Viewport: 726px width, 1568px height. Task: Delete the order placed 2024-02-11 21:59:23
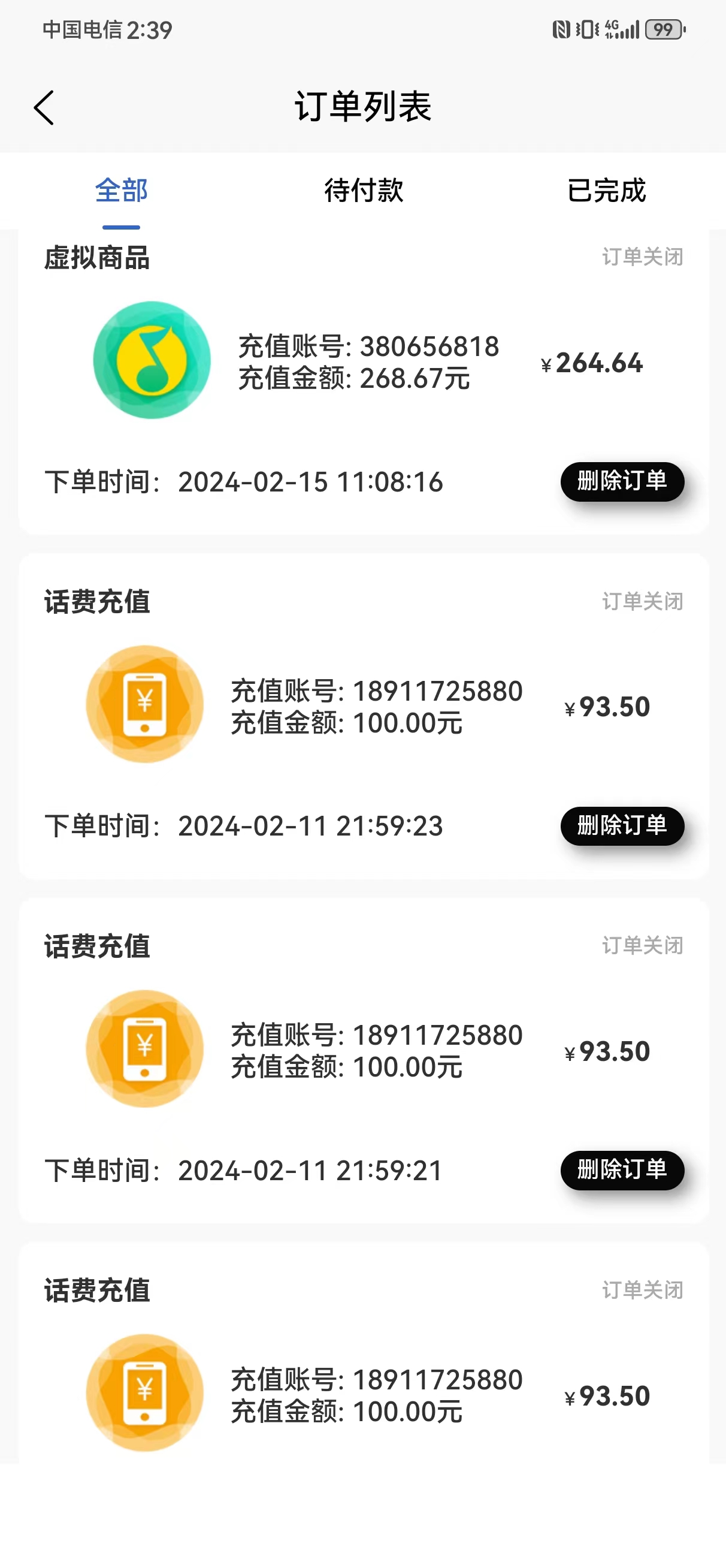[x=622, y=826]
